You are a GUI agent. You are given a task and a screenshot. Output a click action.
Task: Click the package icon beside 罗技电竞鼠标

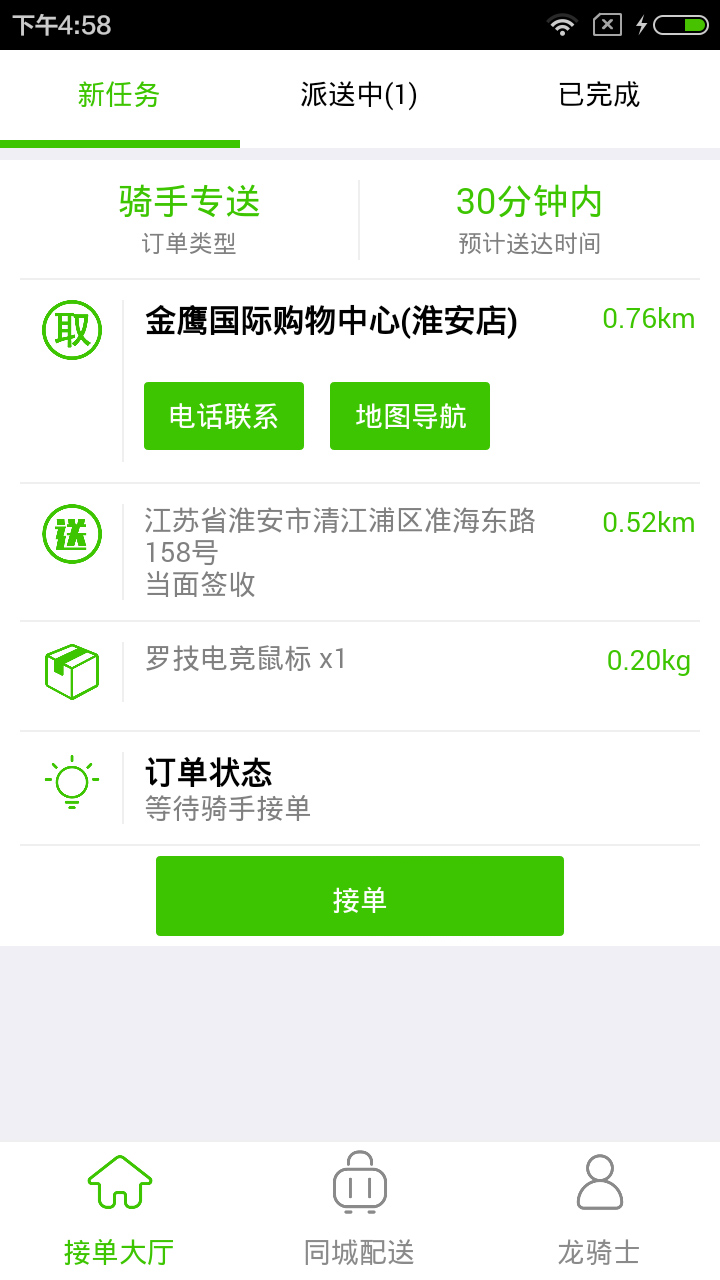(x=71, y=670)
